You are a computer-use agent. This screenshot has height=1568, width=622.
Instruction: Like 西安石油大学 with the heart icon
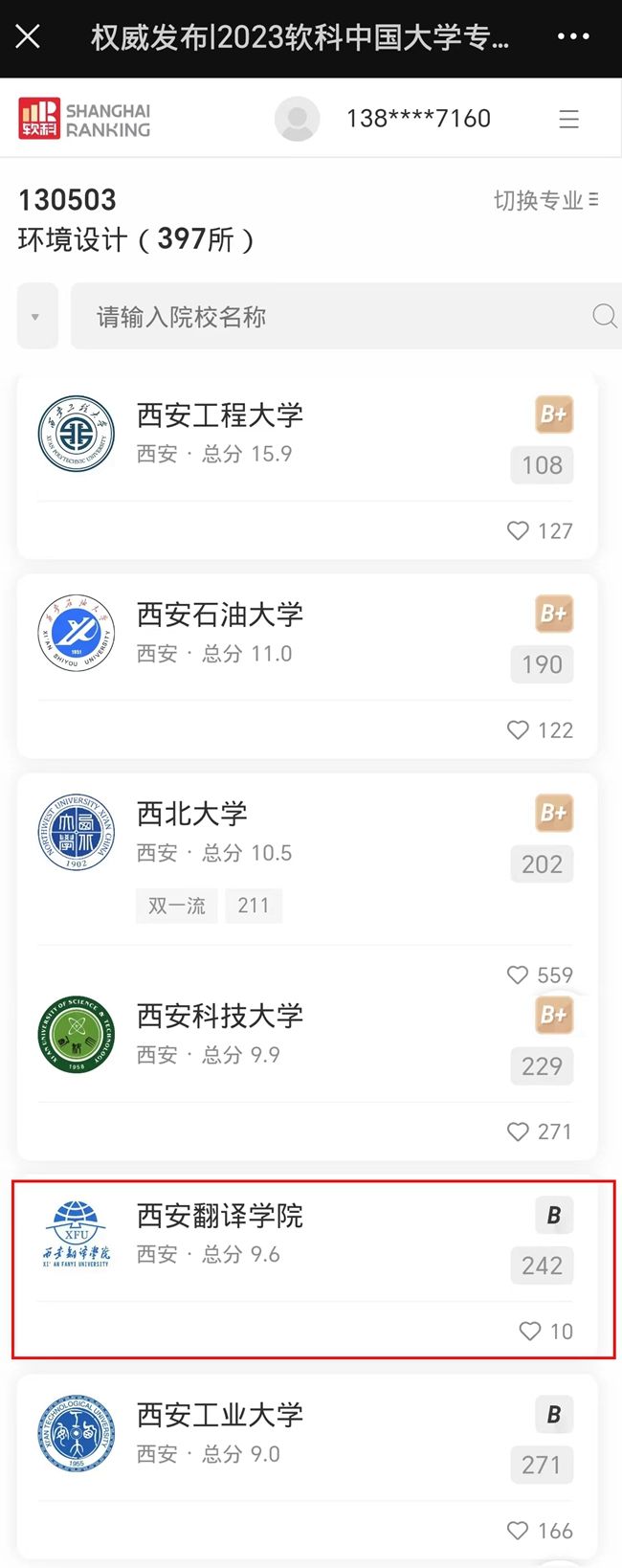pyautogui.click(x=518, y=730)
